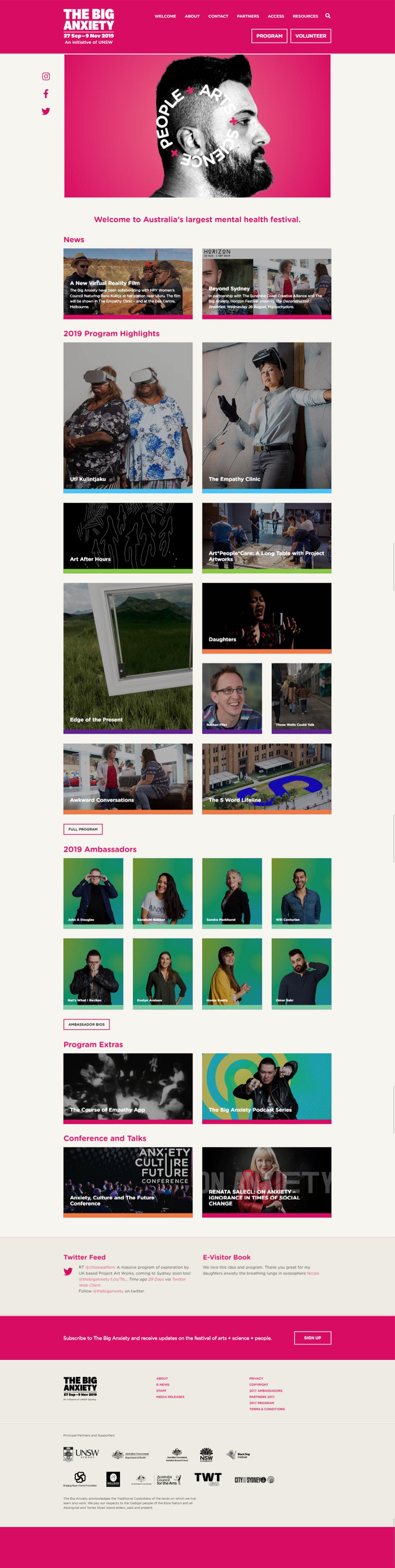The height and width of the screenshot is (1568, 395).
Task: Tap the Program button
Action: pyautogui.click(x=269, y=36)
